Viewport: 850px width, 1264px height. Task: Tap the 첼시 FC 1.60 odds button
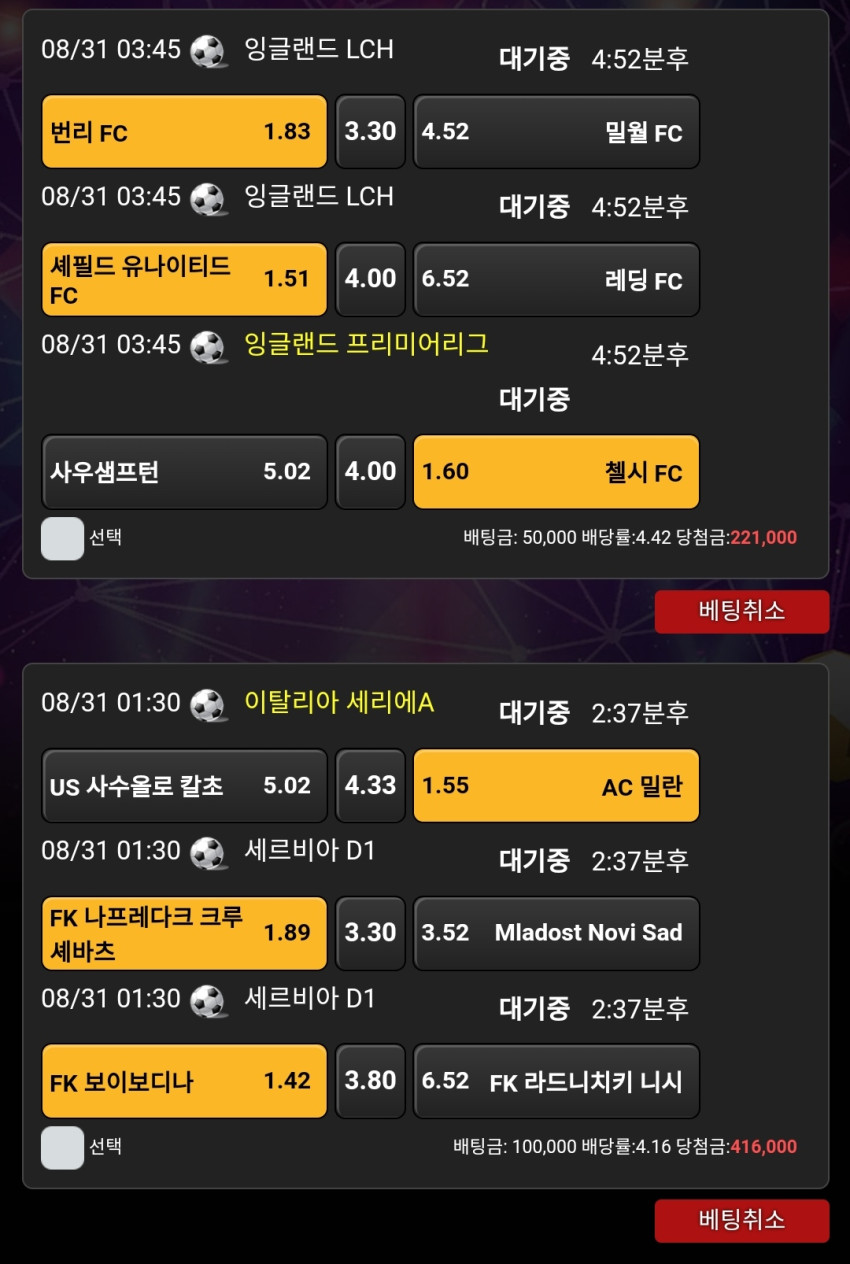tap(556, 472)
